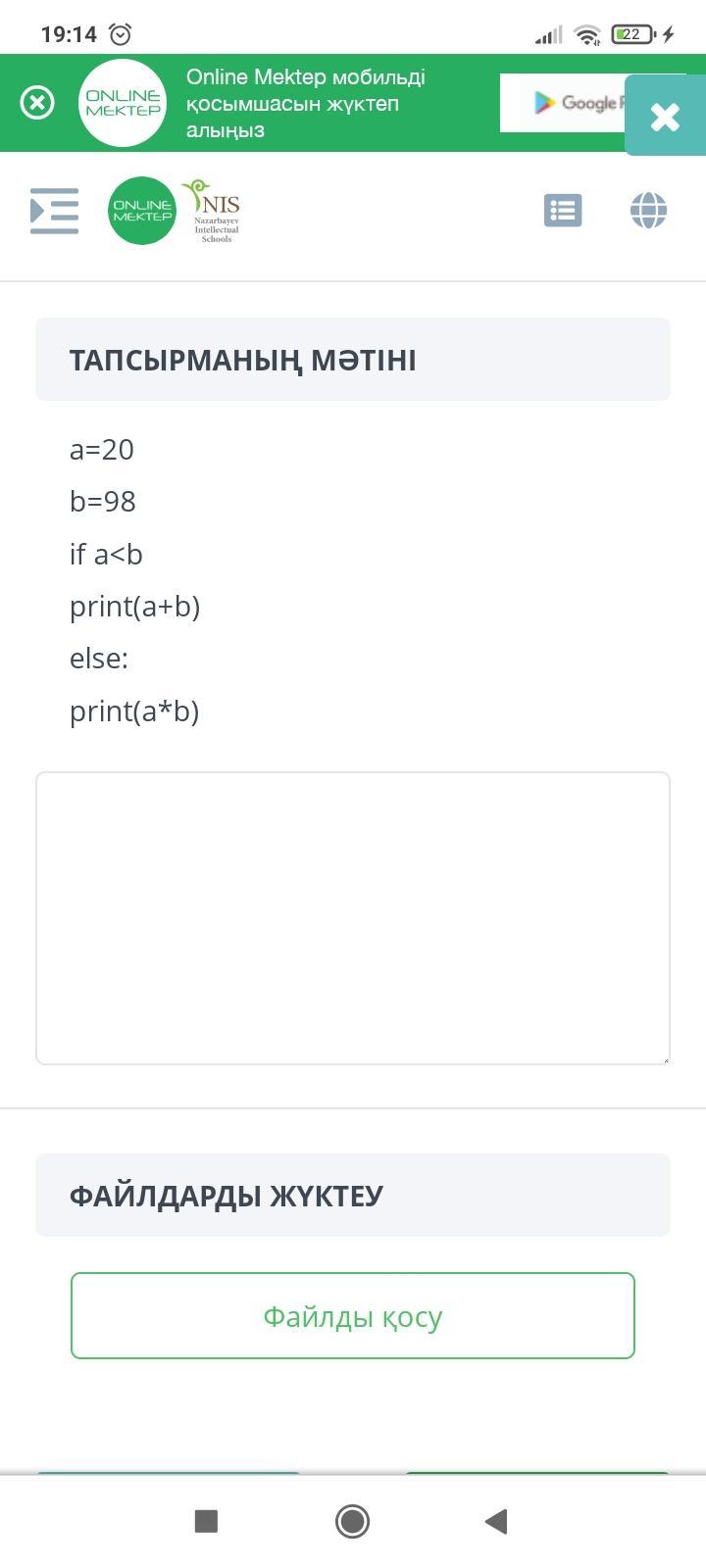
Task: Change language with the globe icon
Action: point(648,211)
